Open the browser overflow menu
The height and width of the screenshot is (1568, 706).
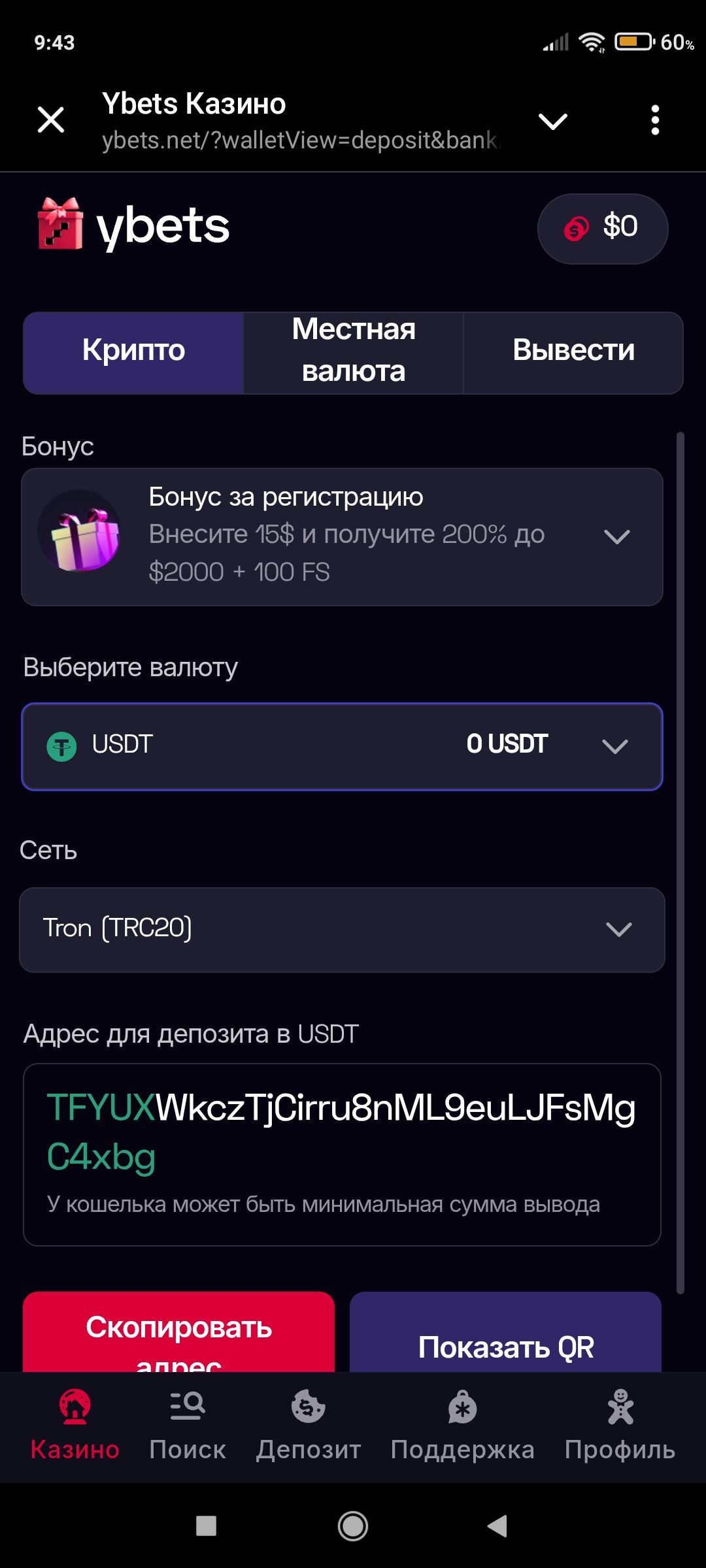click(x=655, y=120)
